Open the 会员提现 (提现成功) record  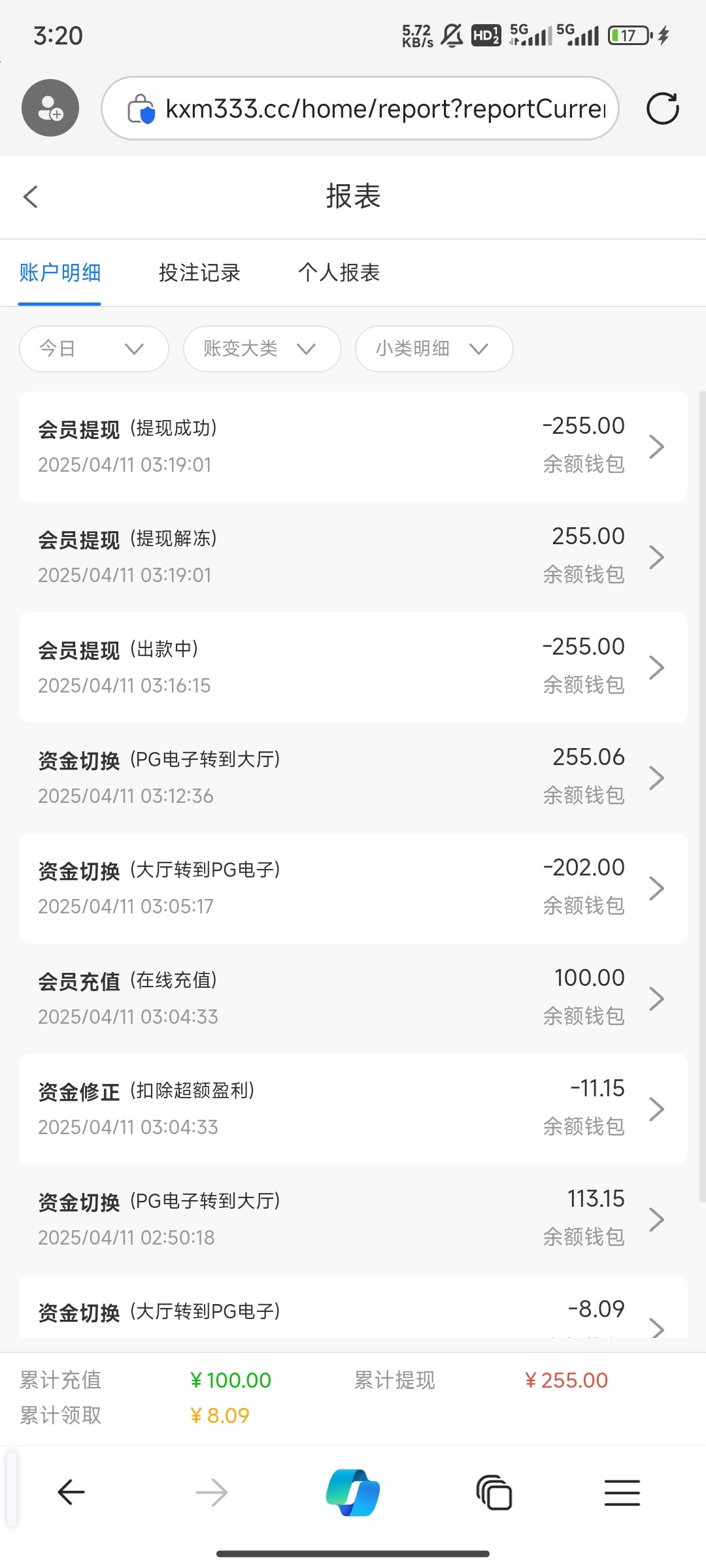pyautogui.click(x=353, y=446)
